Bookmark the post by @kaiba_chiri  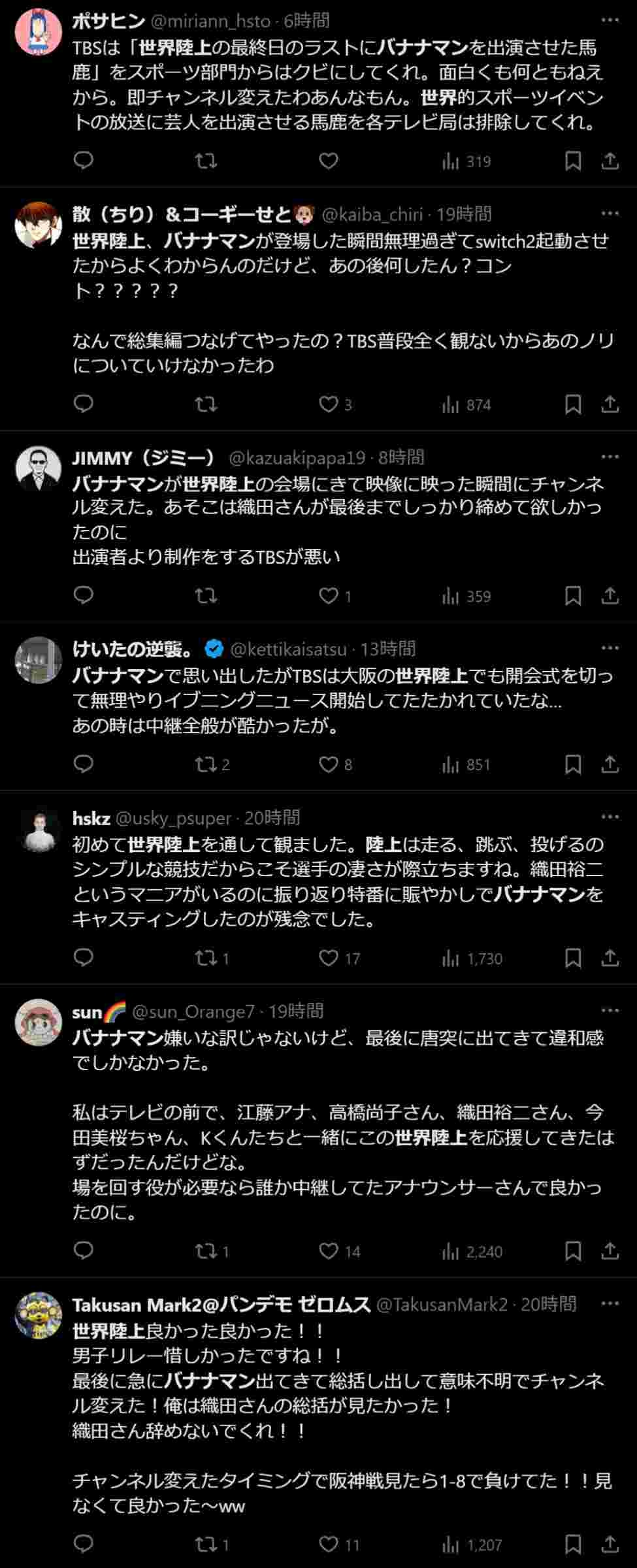click(x=573, y=404)
